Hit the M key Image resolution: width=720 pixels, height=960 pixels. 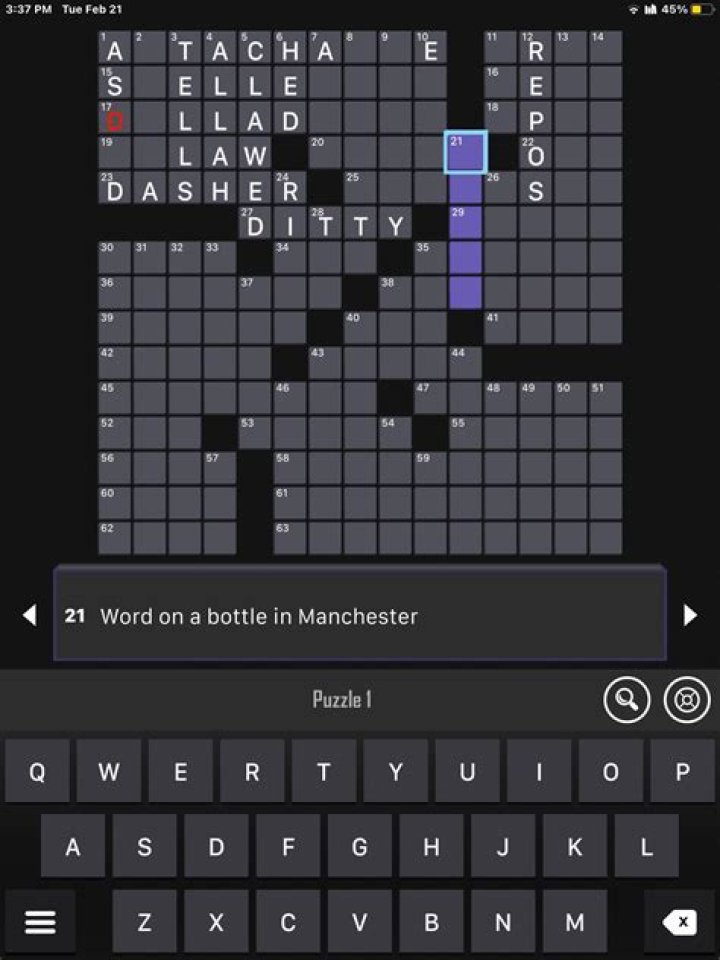[575, 922]
